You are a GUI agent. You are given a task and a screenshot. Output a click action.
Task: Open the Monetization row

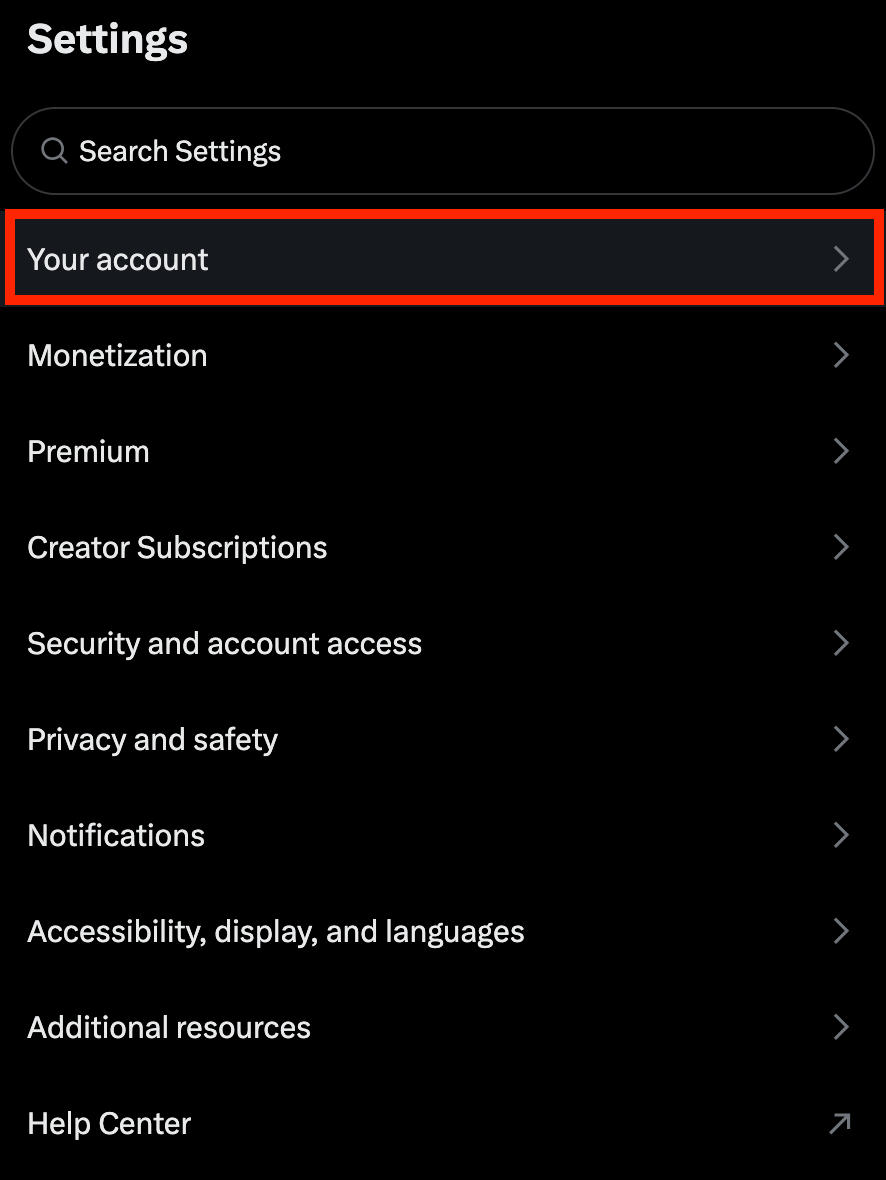point(442,355)
